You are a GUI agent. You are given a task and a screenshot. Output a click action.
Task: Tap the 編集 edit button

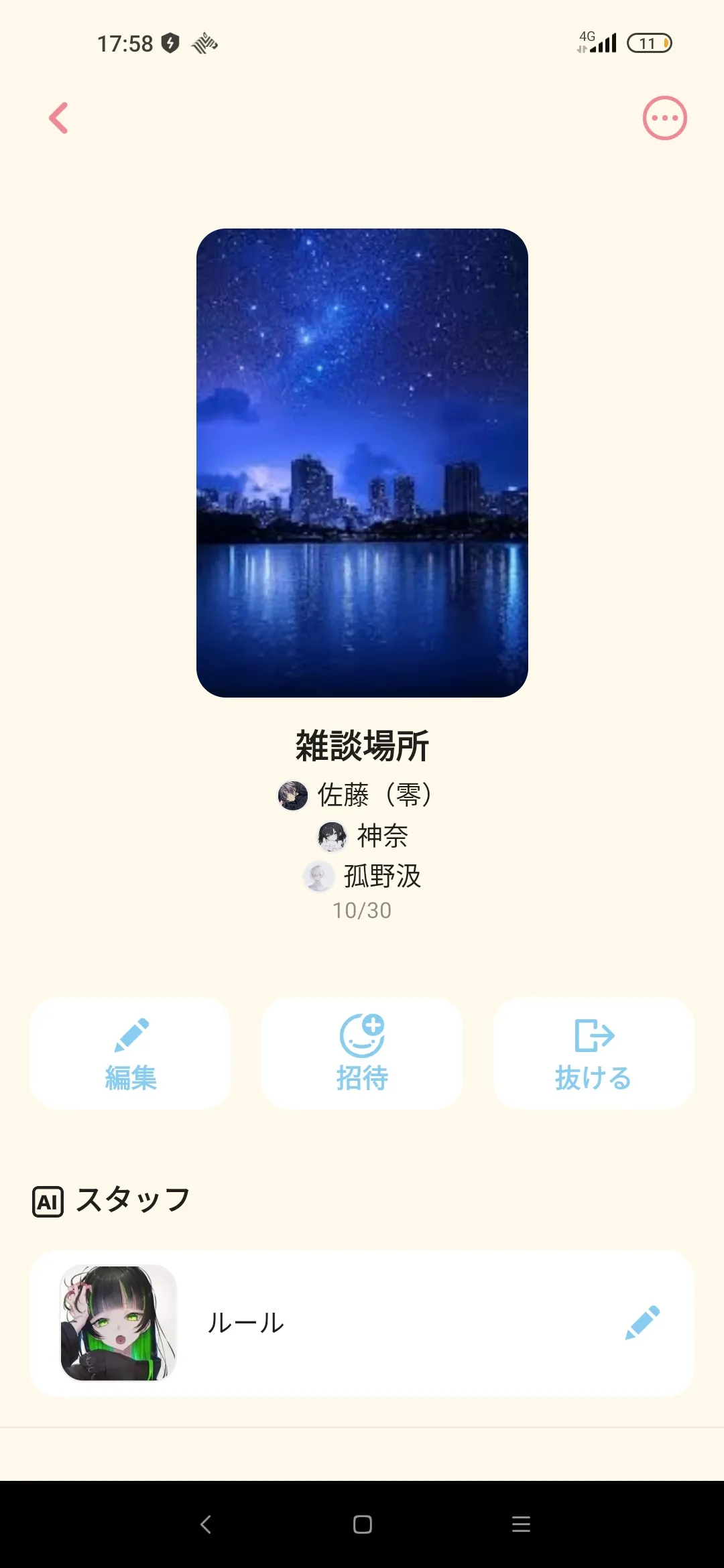130,1053
